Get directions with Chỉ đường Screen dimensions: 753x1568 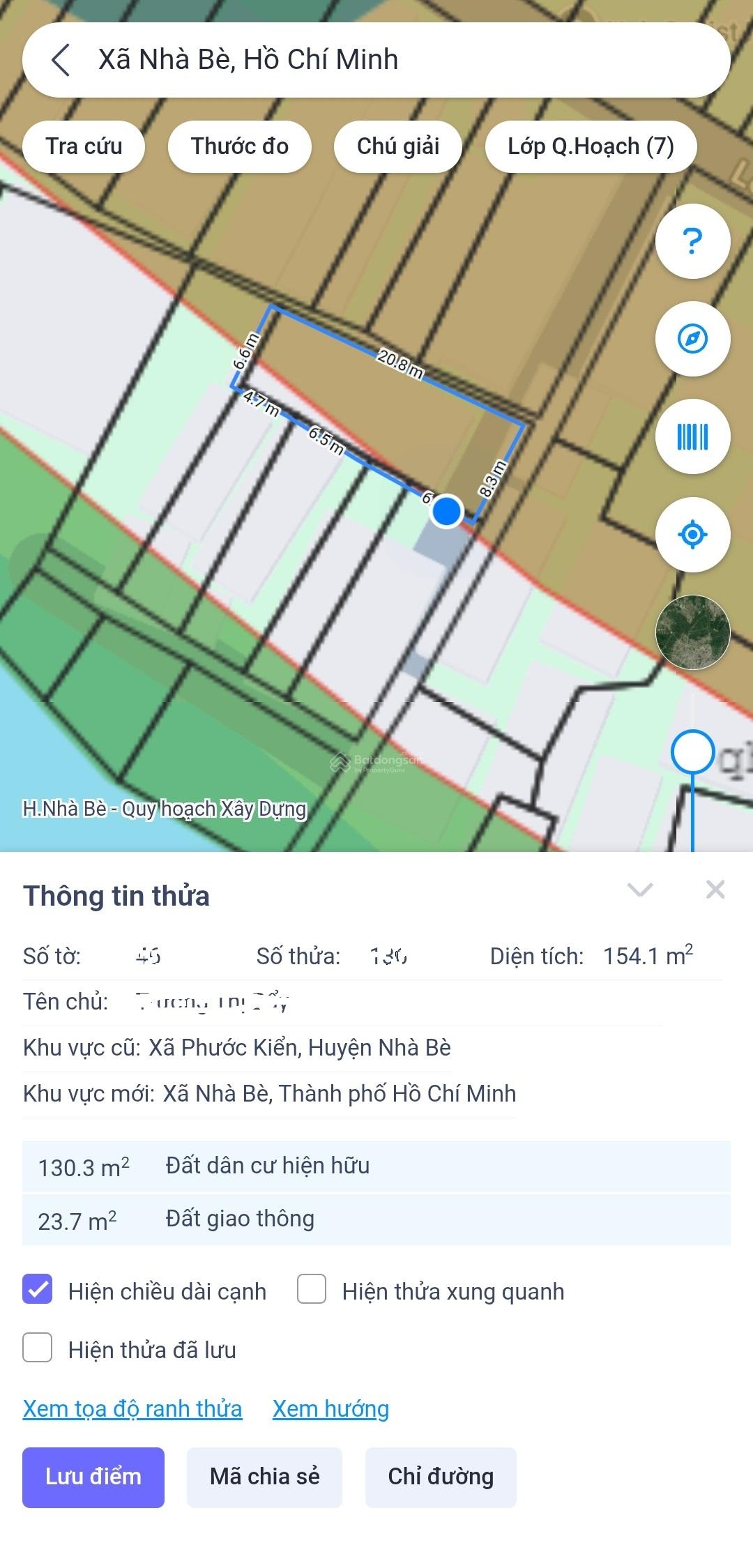441,1477
